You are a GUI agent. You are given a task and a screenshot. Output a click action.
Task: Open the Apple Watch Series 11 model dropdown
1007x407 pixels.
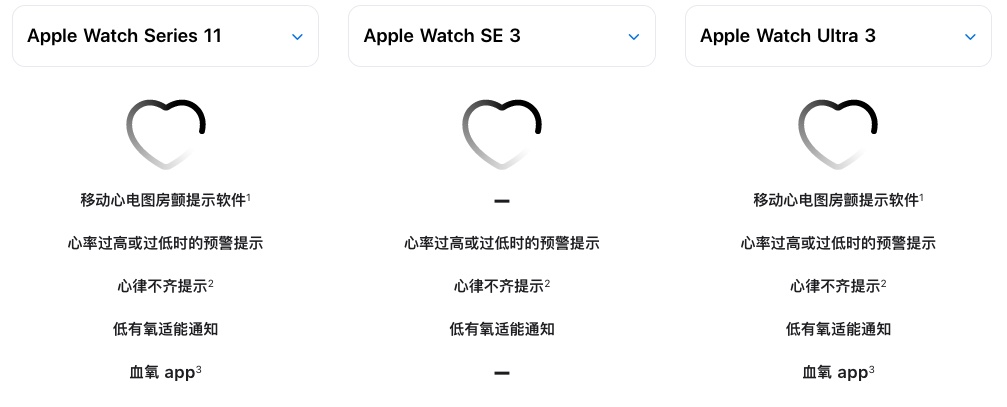pos(165,36)
